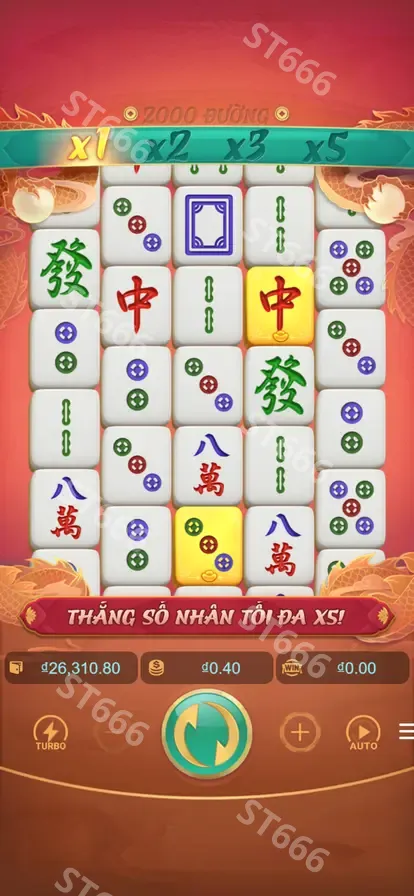
Task: Open the bet amount settings
Action: [x=207, y=668]
